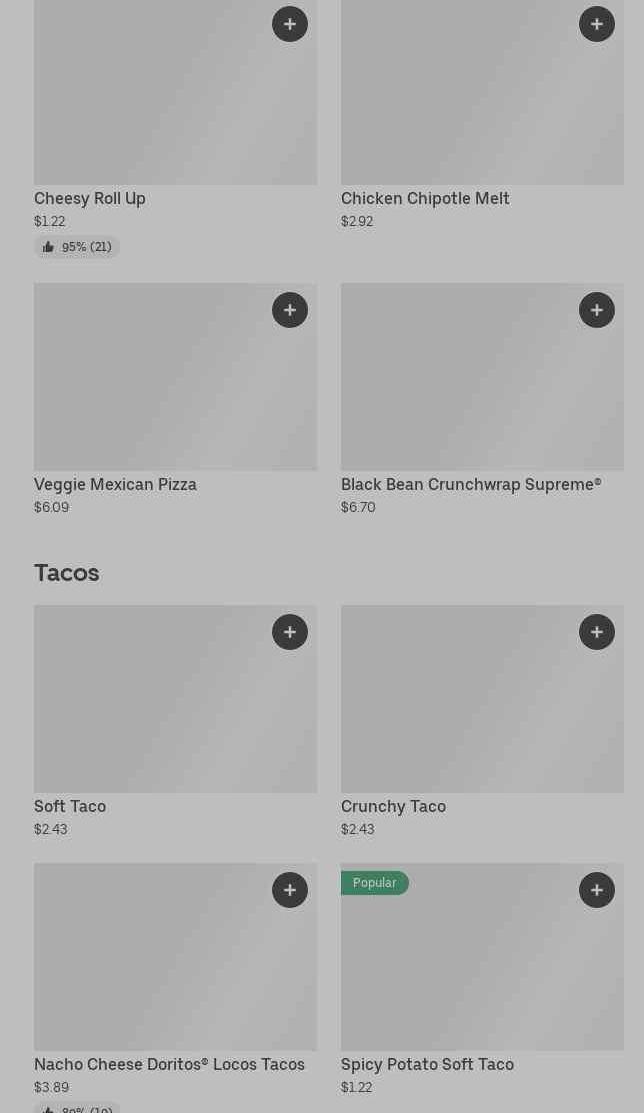The image size is (644, 1113).
Task: Add Cheesy Roll Up to cart
Action: coord(290,24)
